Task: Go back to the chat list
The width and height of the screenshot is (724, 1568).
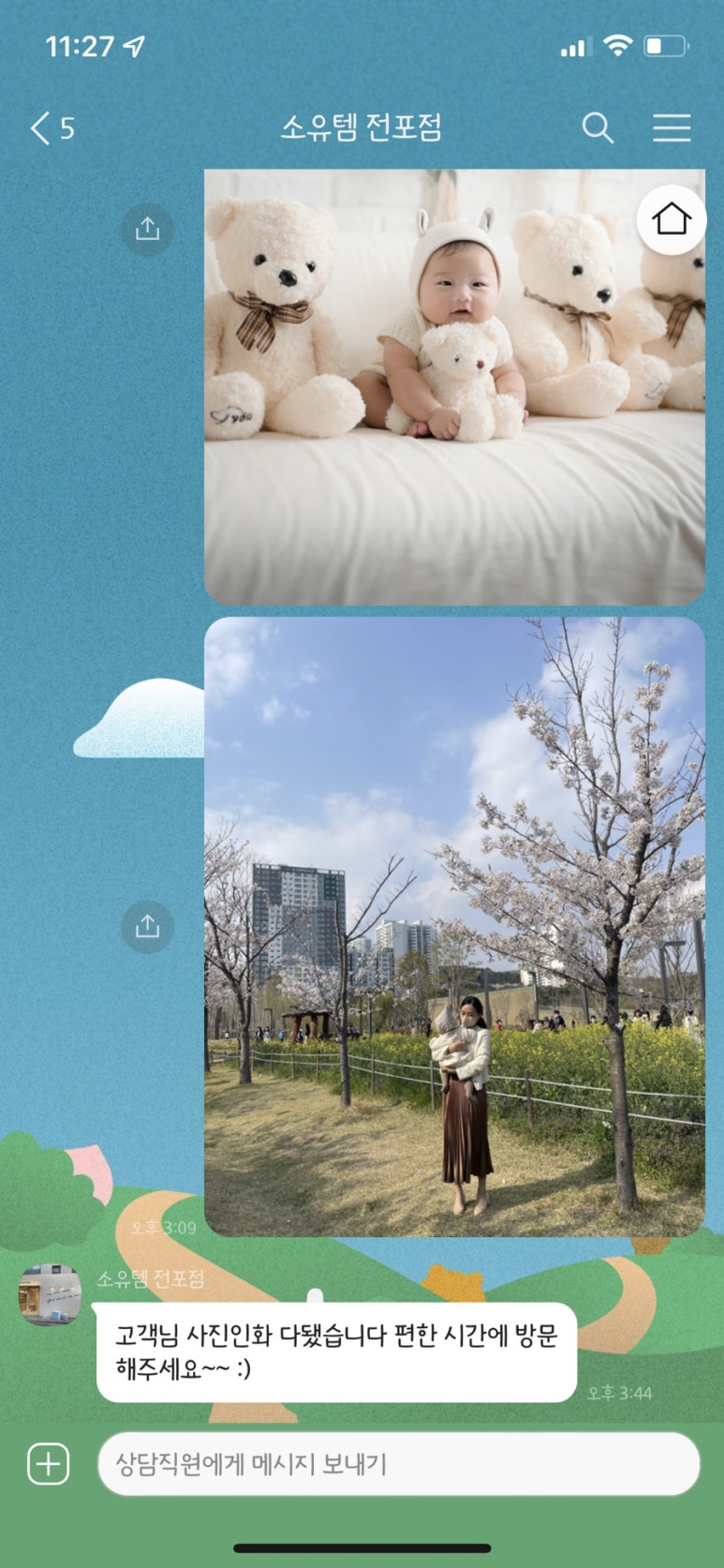Action: (52, 128)
